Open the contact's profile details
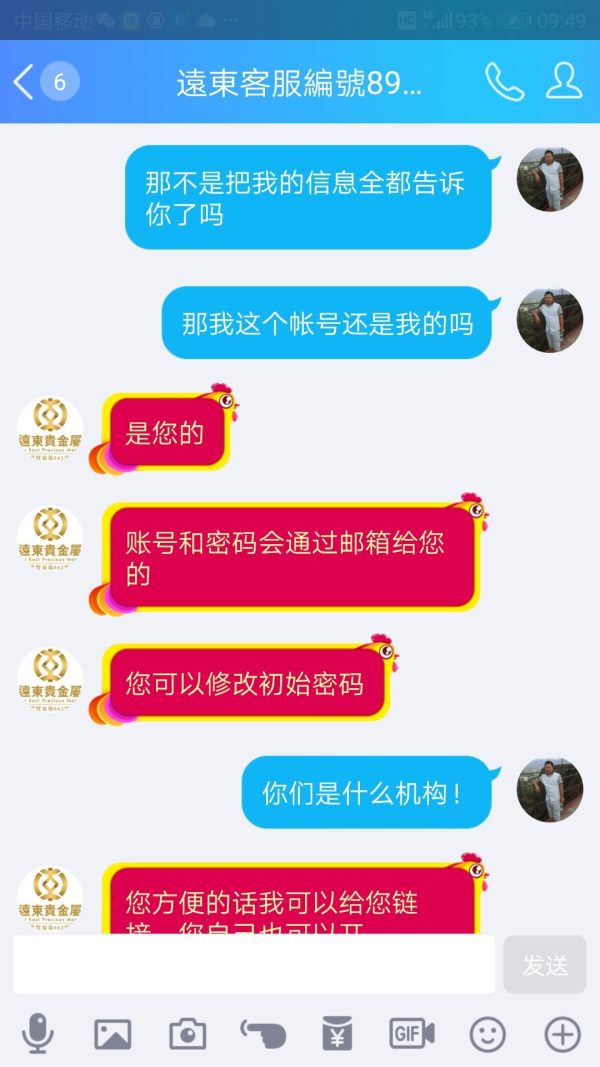600x1067 pixels. point(564,82)
